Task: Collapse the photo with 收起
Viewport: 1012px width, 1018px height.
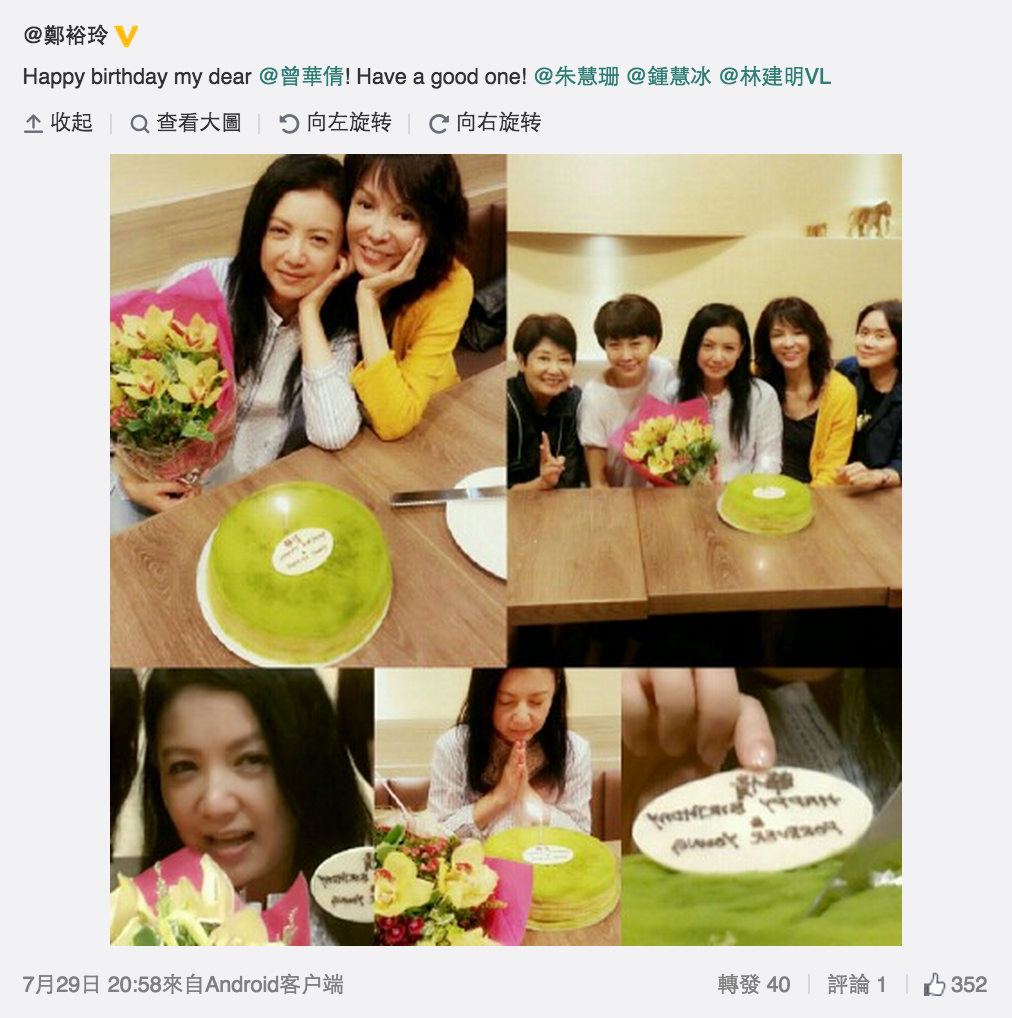Action: (x=58, y=123)
